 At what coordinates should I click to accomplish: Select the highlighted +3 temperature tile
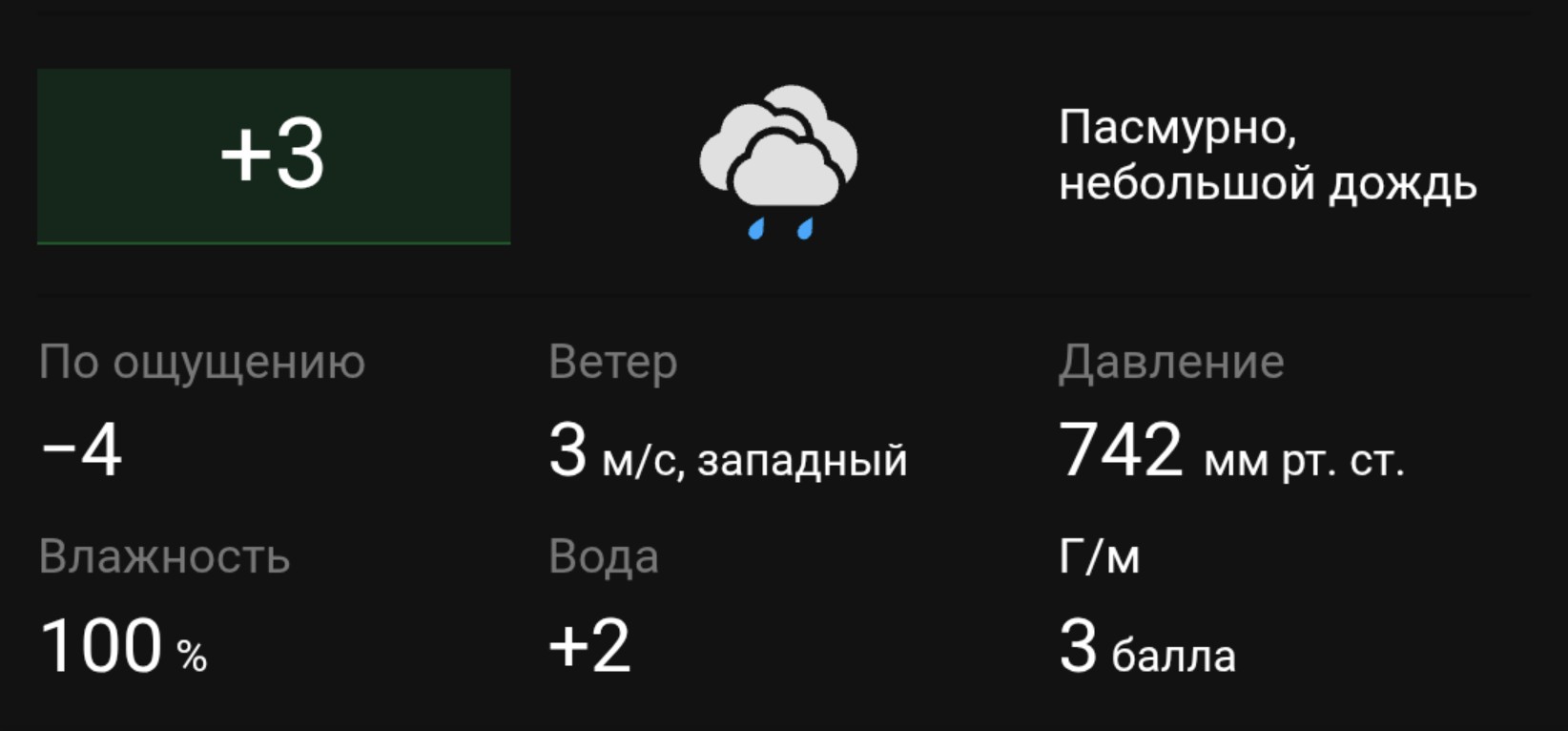pos(274,156)
